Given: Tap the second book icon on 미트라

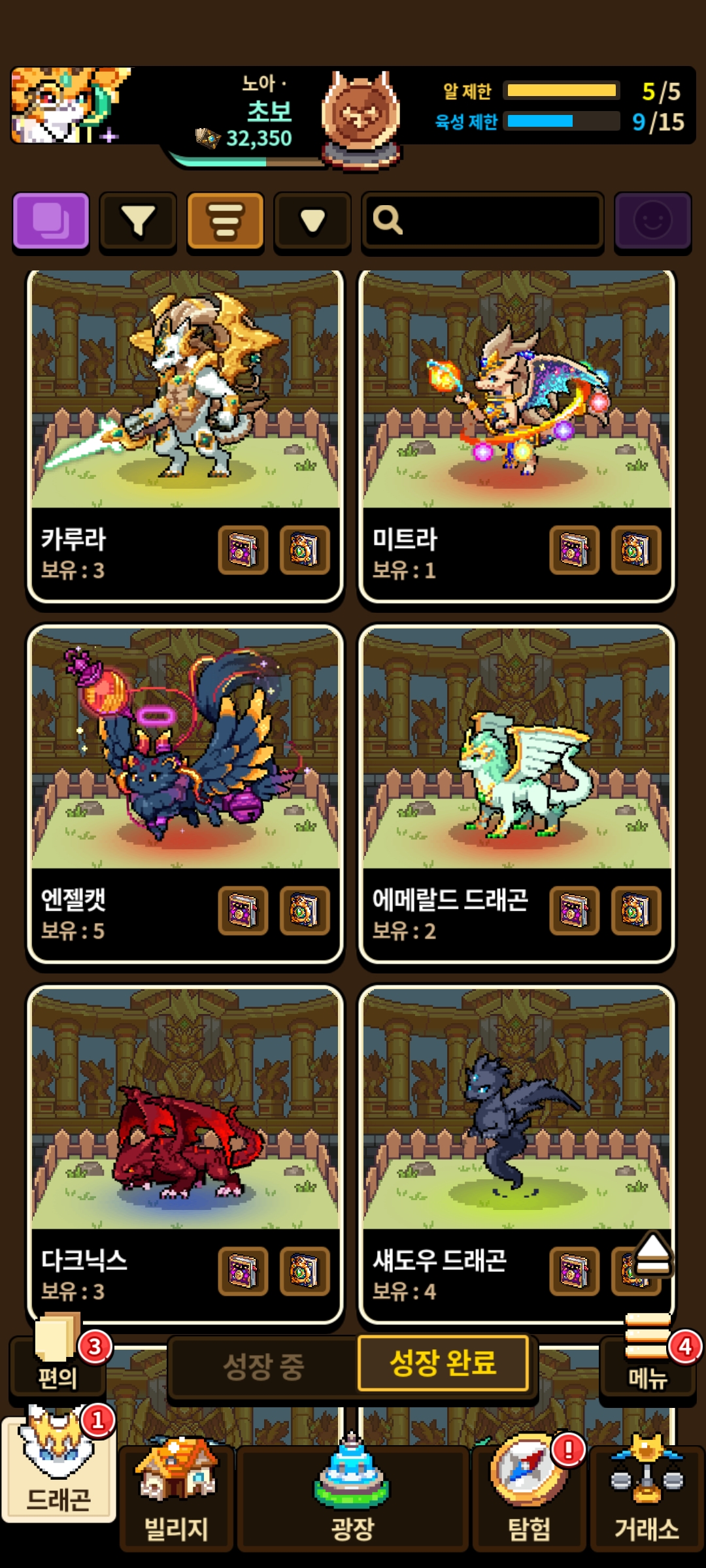Looking at the screenshot, I should [636, 550].
